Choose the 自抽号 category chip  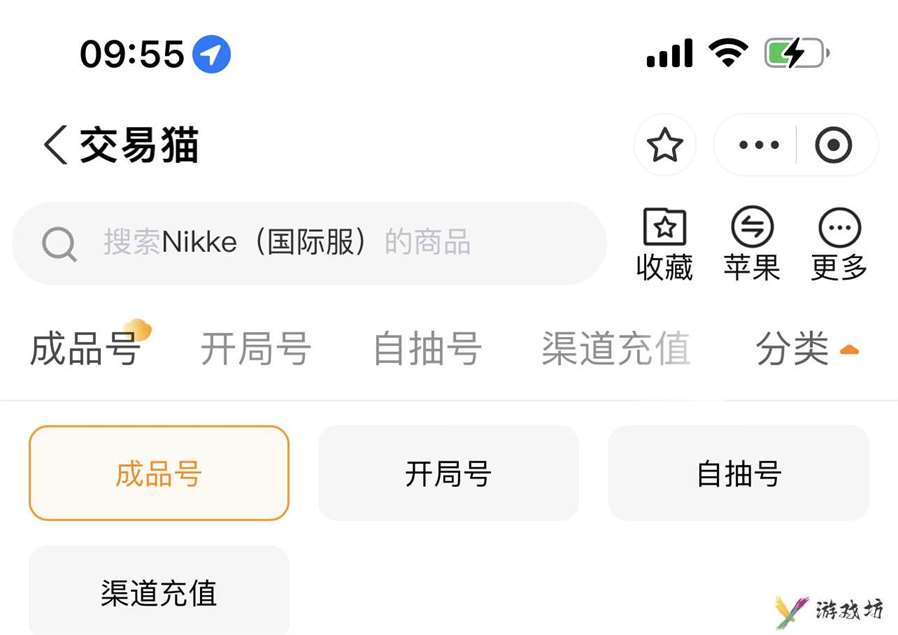coord(738,473)
